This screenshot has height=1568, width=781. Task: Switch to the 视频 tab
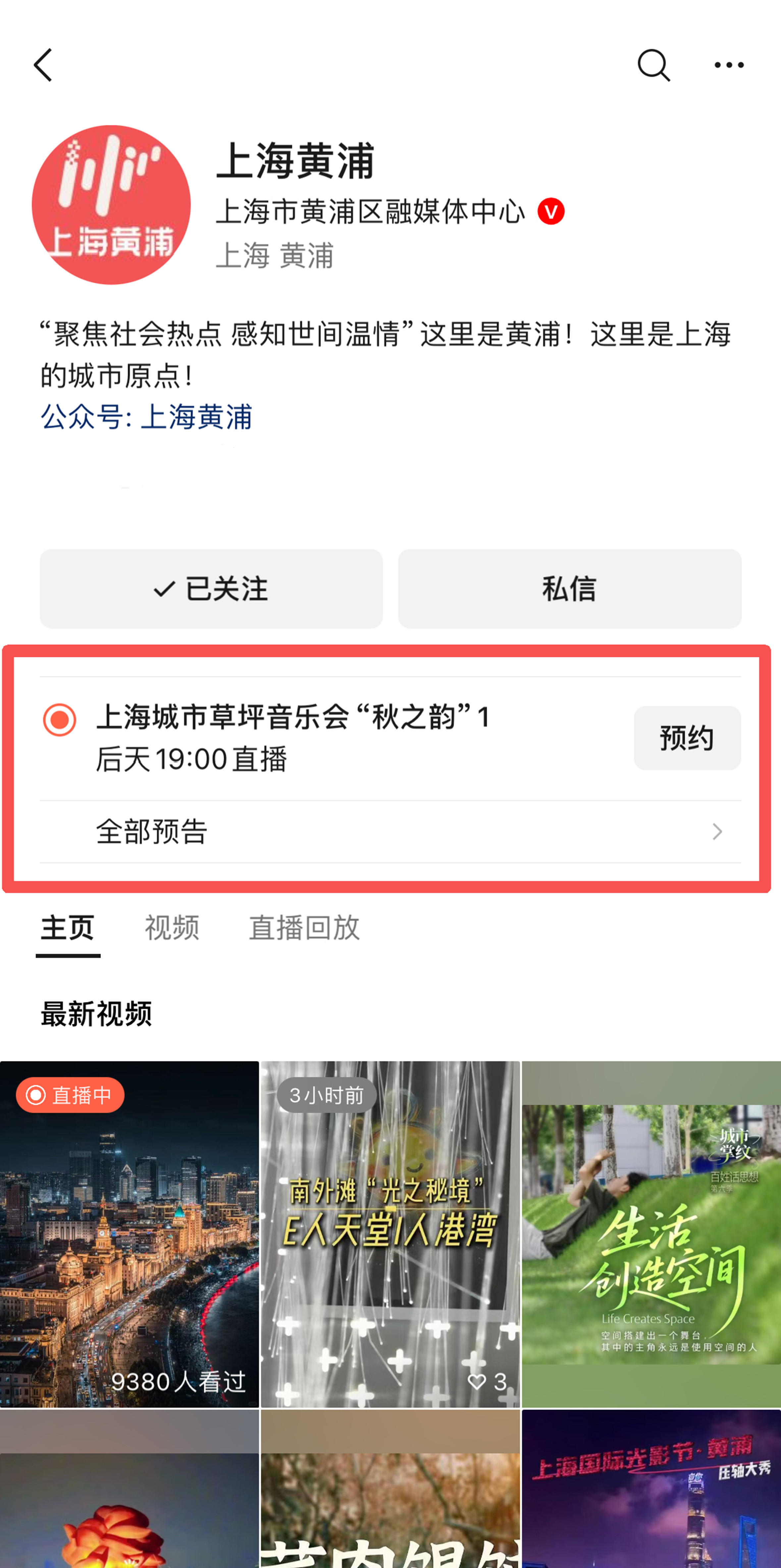point(172,928)
